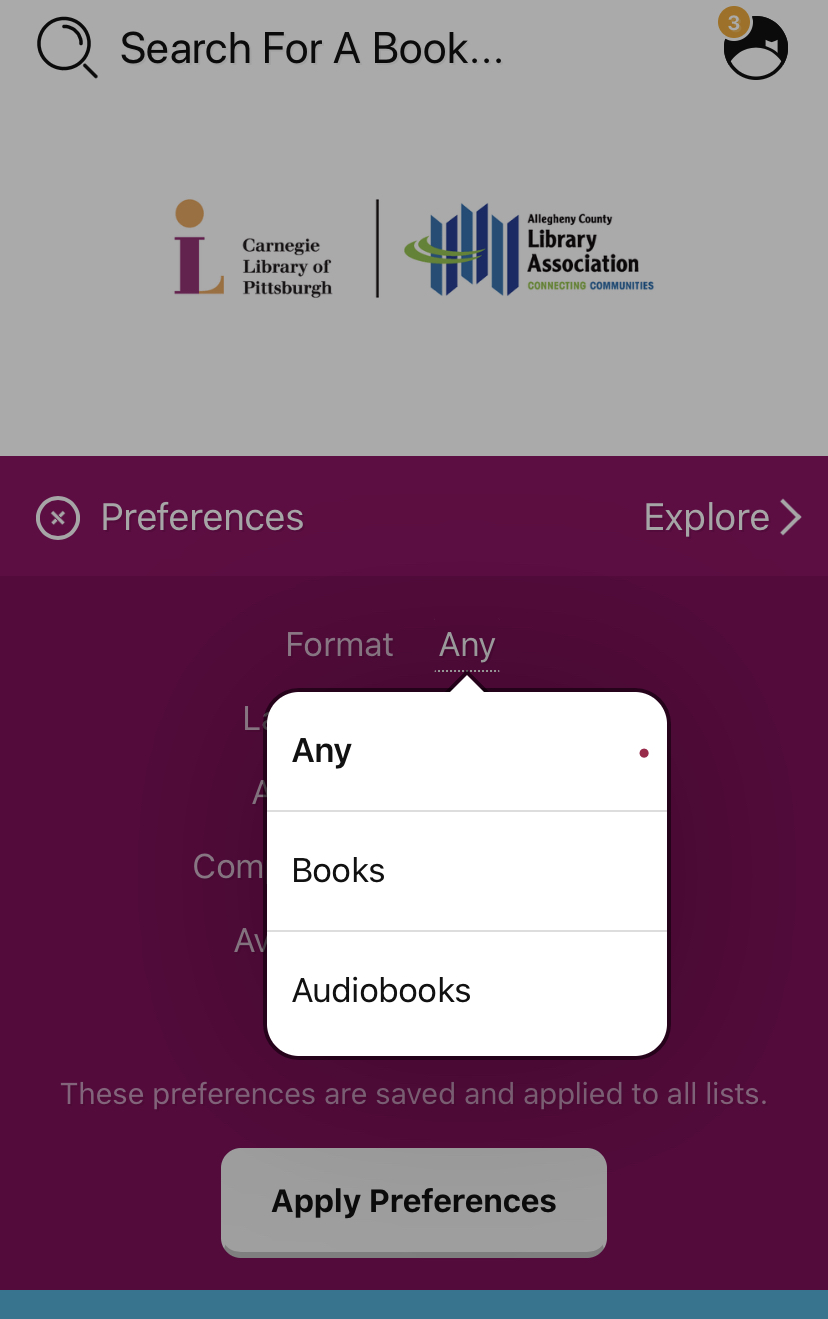The height and width of the screenshot is (1319, 828).
Task: Pick Audiobooks as the format
Action: pyautogui.click(x=466, y=991)
